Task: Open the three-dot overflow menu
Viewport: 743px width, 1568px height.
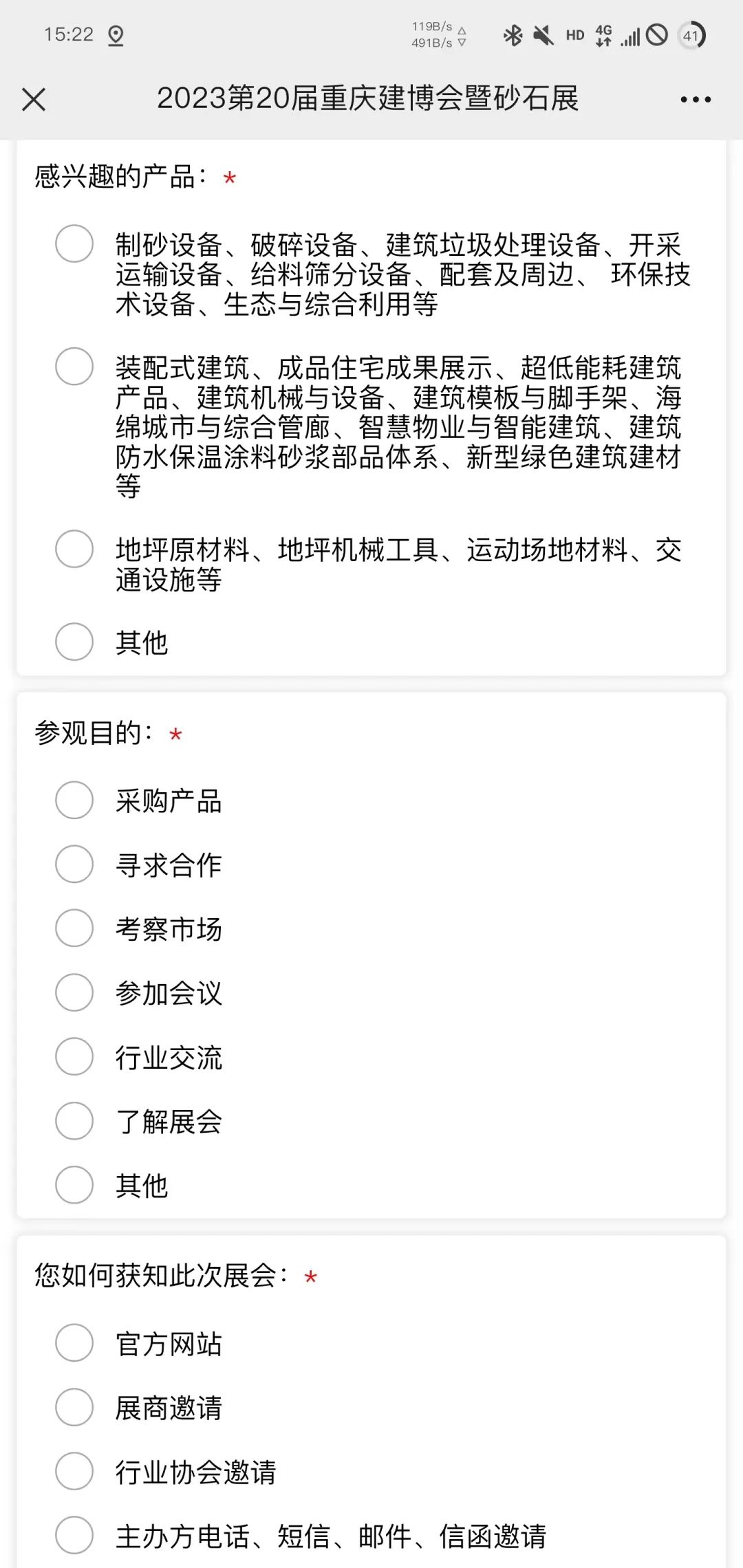Action: (x=696, y=100)
